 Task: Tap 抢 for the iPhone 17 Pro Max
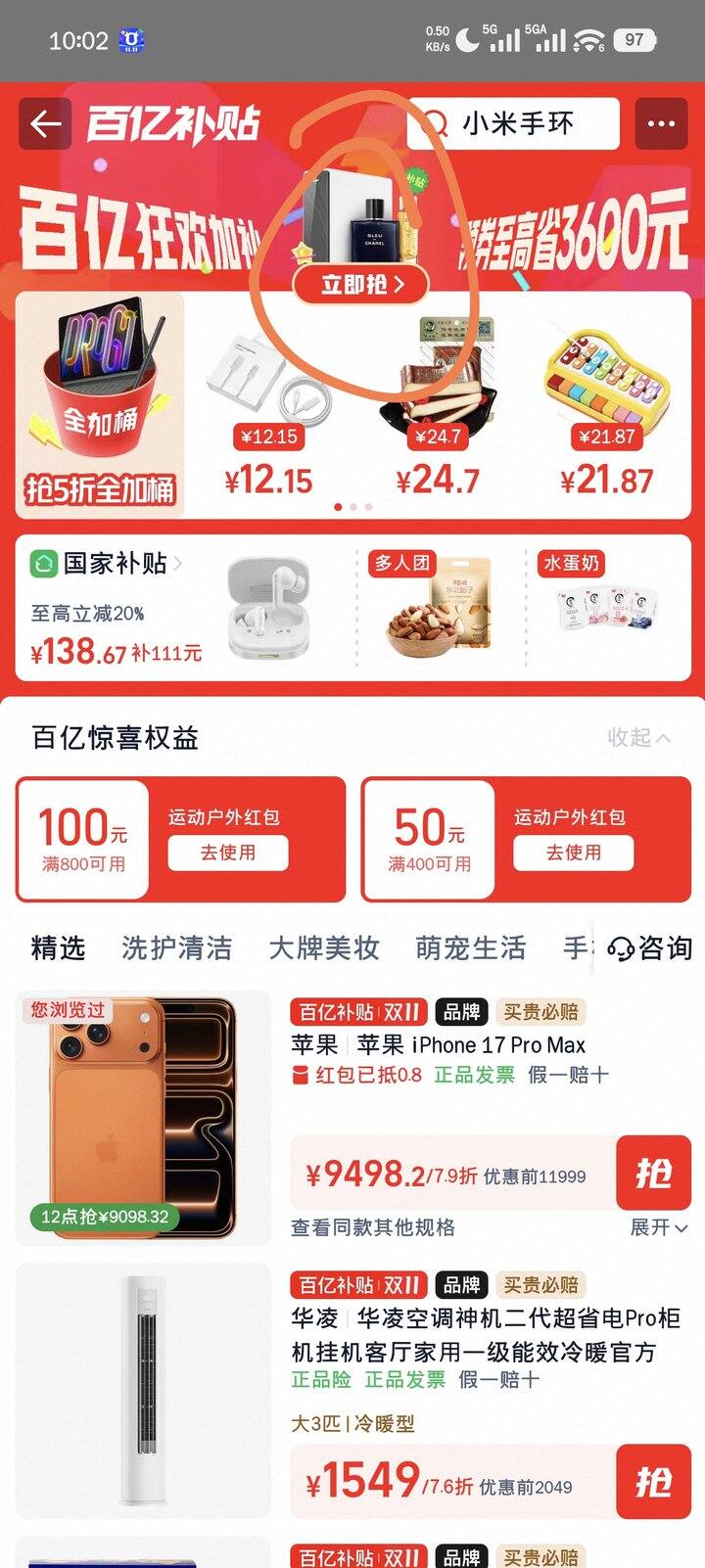point(653,1173)
